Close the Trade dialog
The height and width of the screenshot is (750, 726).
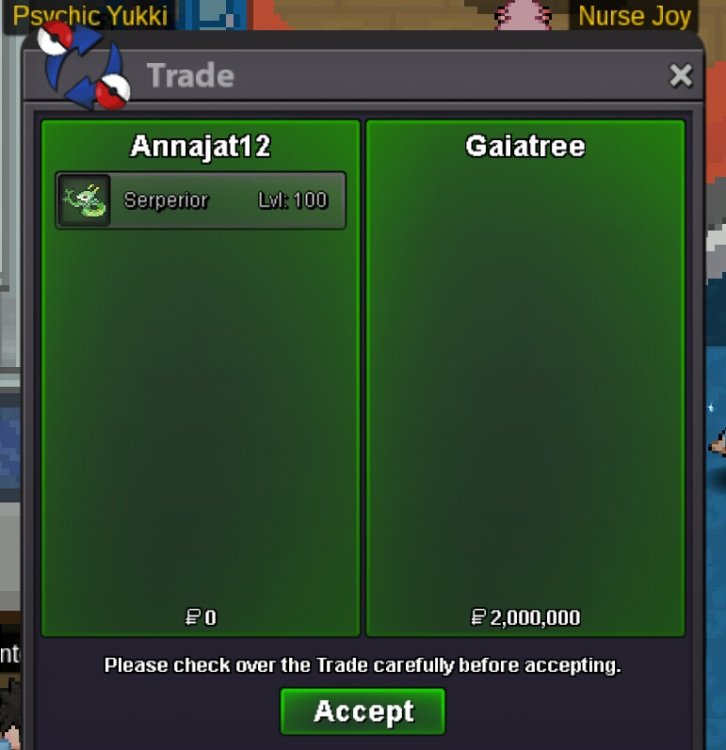click(x=680, y=76)
